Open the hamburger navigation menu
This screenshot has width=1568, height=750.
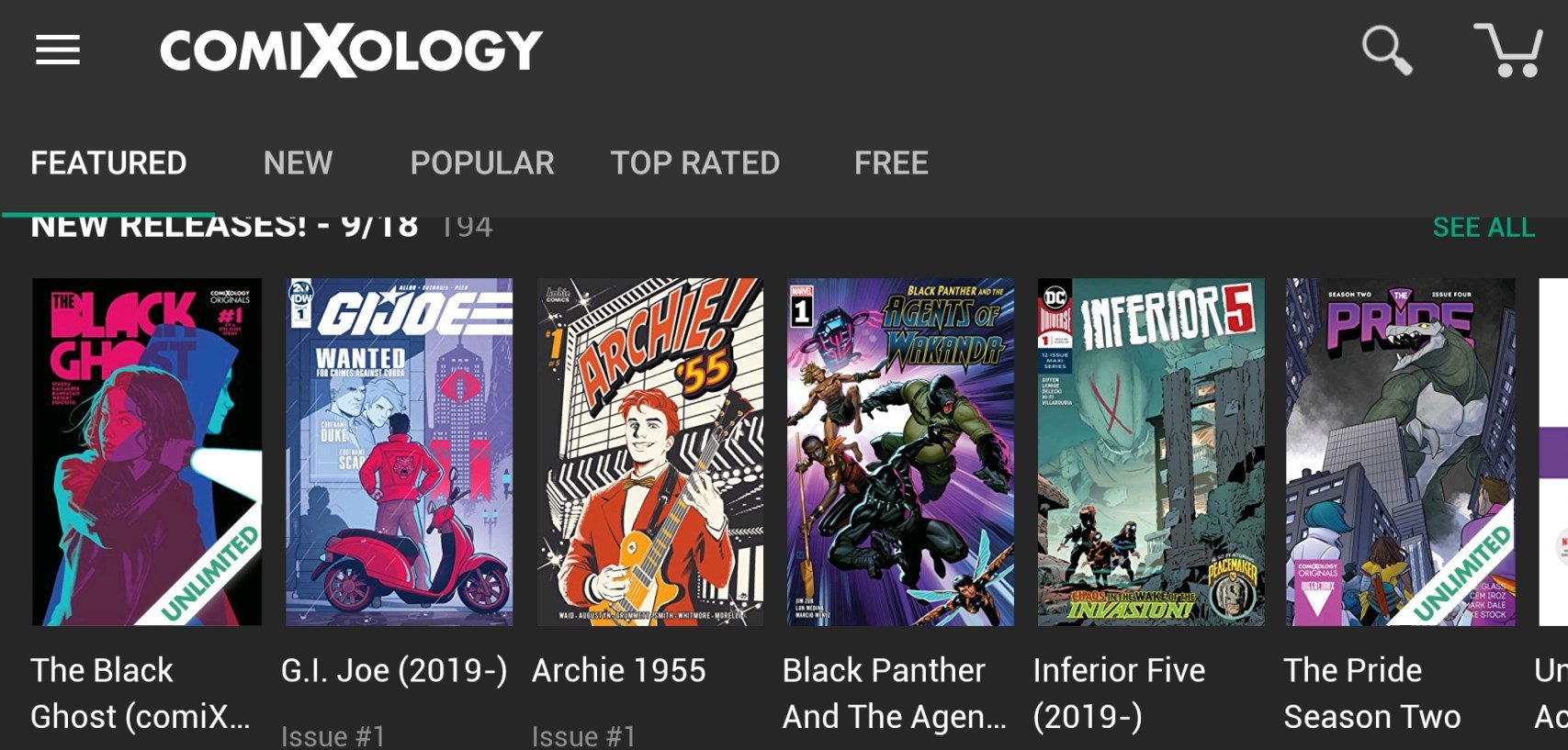pyautogui.click(x=57, y=50)
